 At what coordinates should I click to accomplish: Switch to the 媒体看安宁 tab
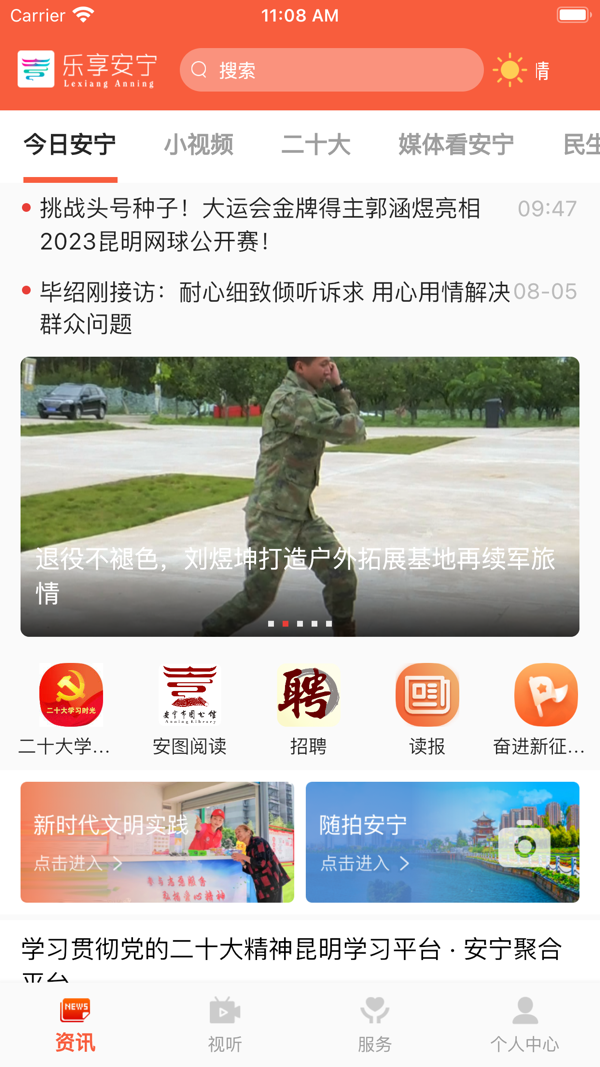click(x=456, y=145)
